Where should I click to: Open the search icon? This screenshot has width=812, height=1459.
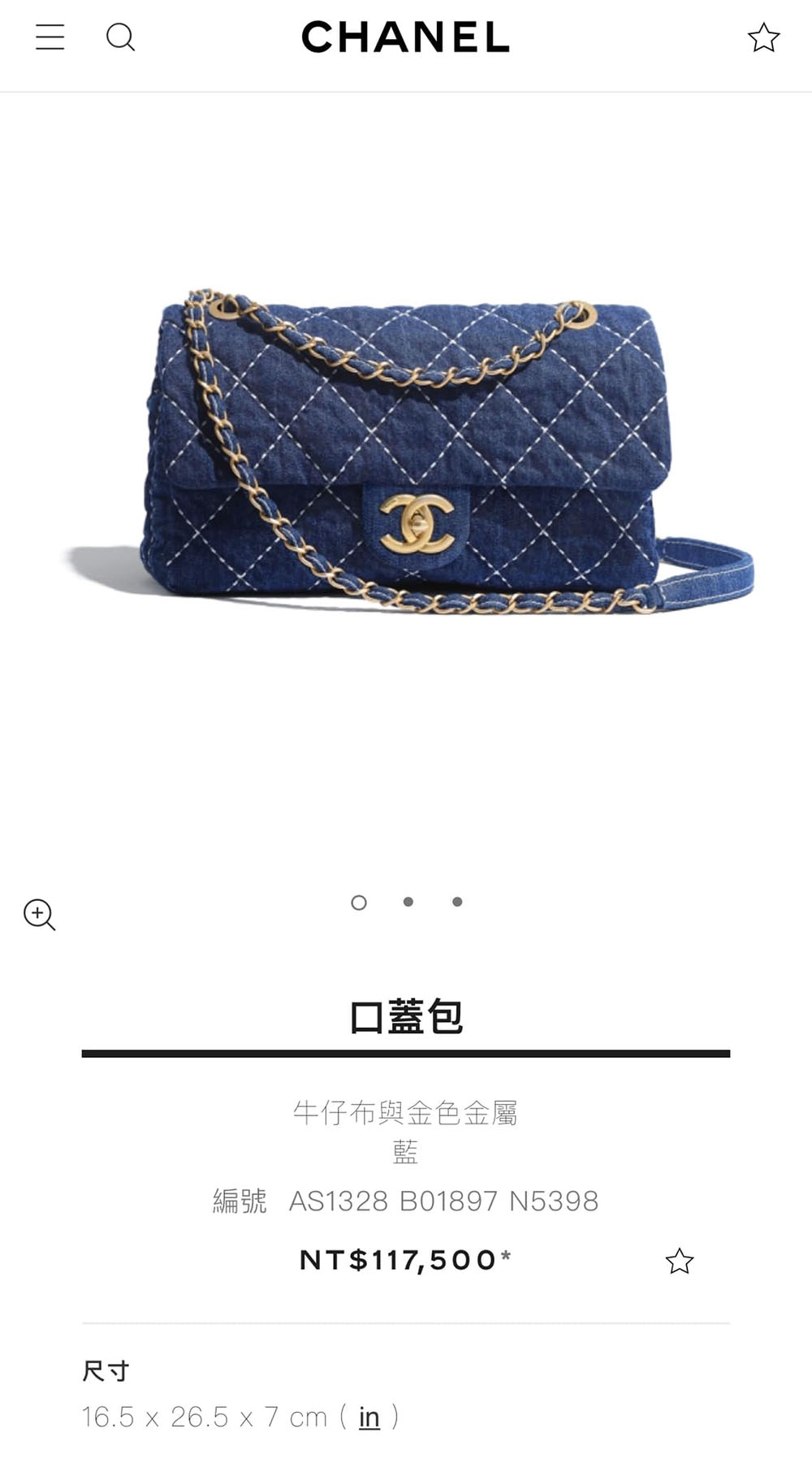(120, 37)
